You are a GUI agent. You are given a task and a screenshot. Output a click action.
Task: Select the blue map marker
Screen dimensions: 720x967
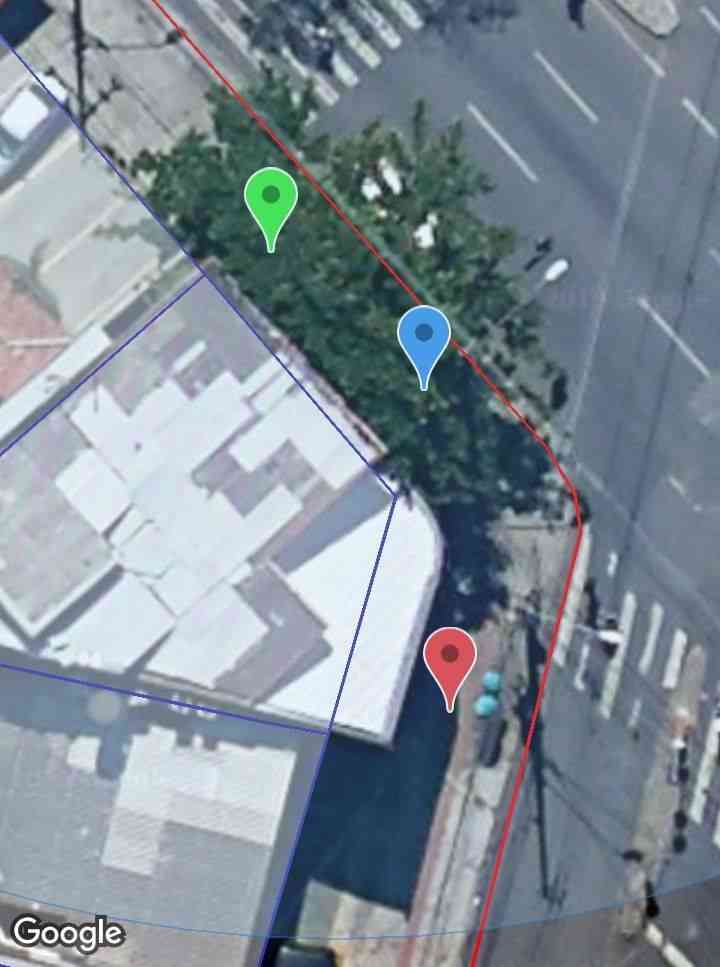(424, 337)
